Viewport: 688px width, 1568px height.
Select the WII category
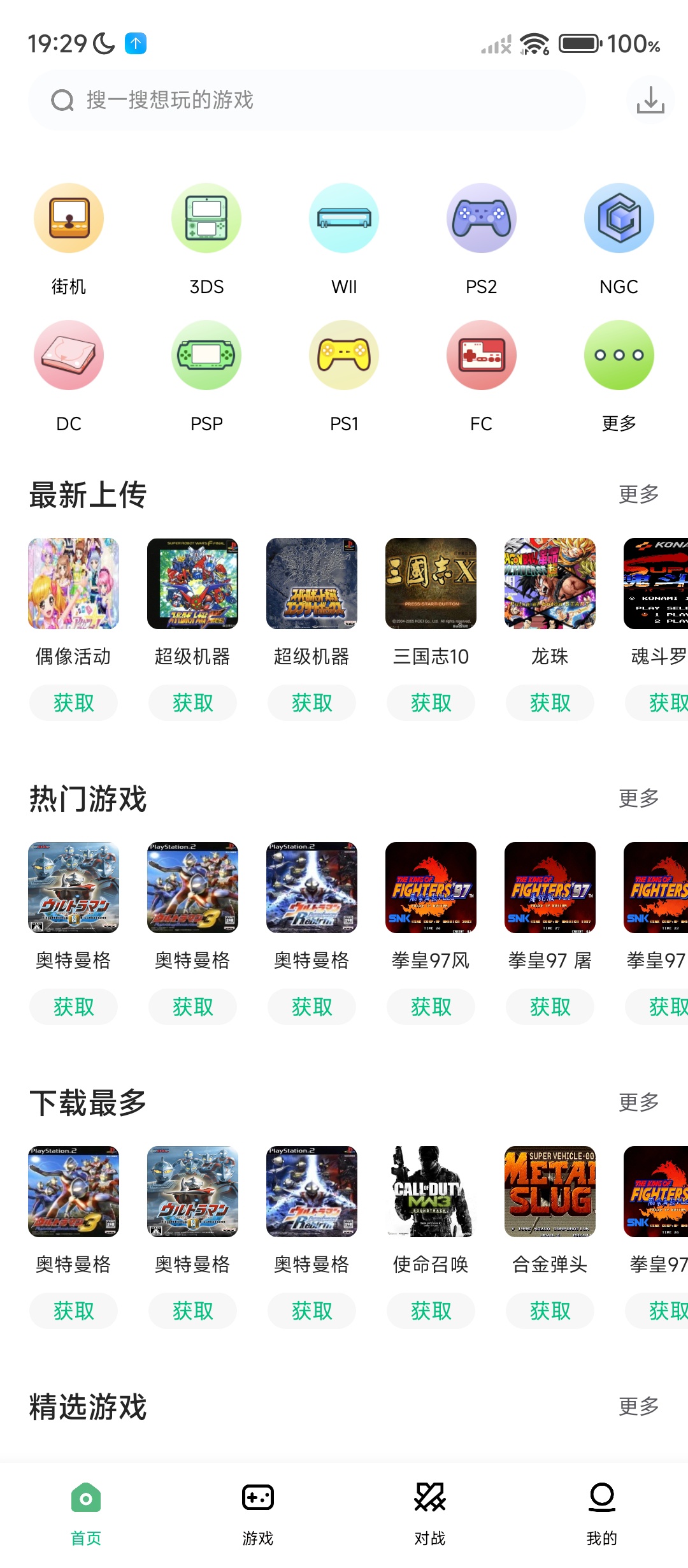pyautogui.click(x=344, y=219)
